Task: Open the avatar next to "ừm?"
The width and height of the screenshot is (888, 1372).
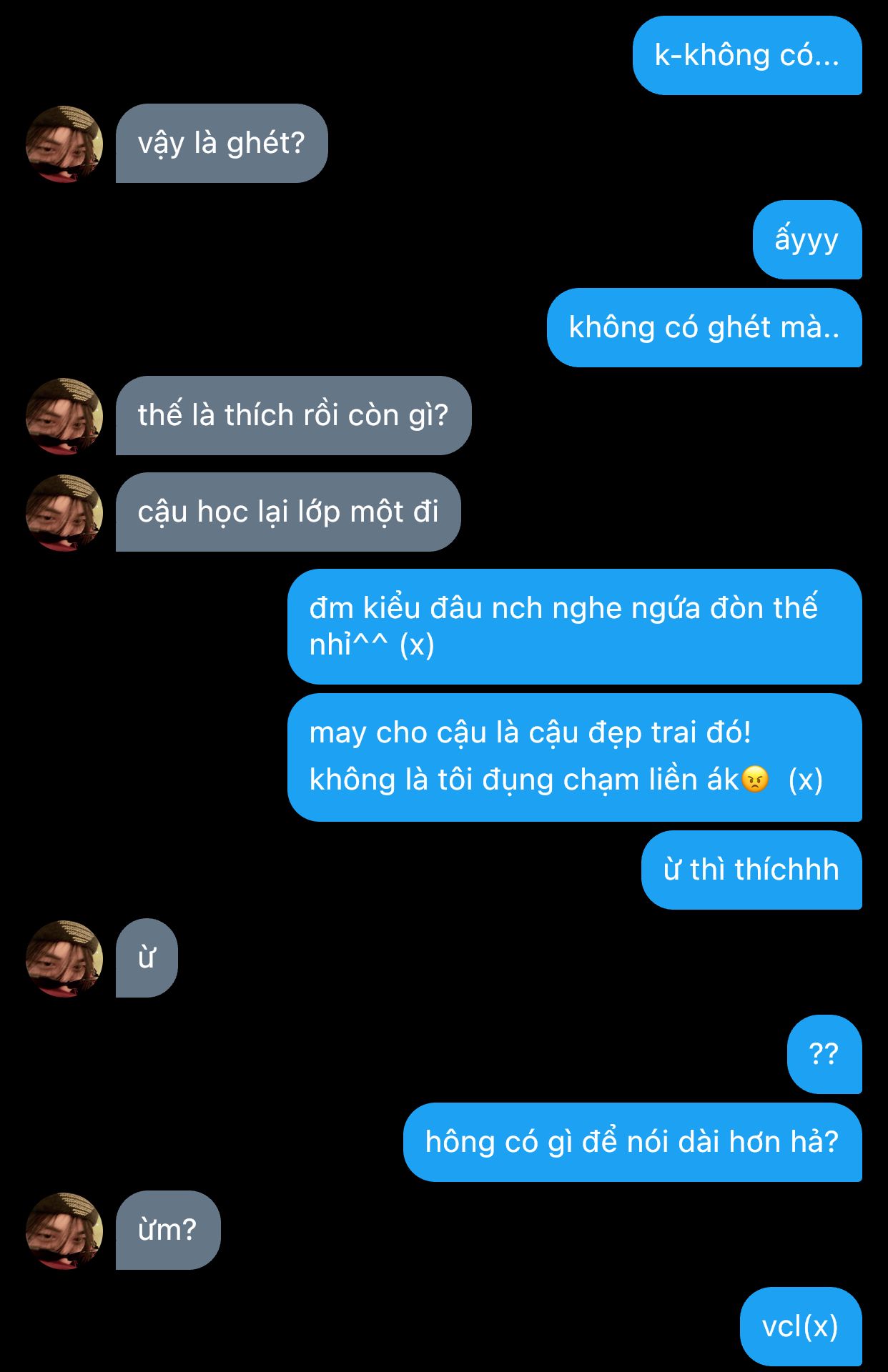Action: pyautogui.click(x=64, y=1231)
